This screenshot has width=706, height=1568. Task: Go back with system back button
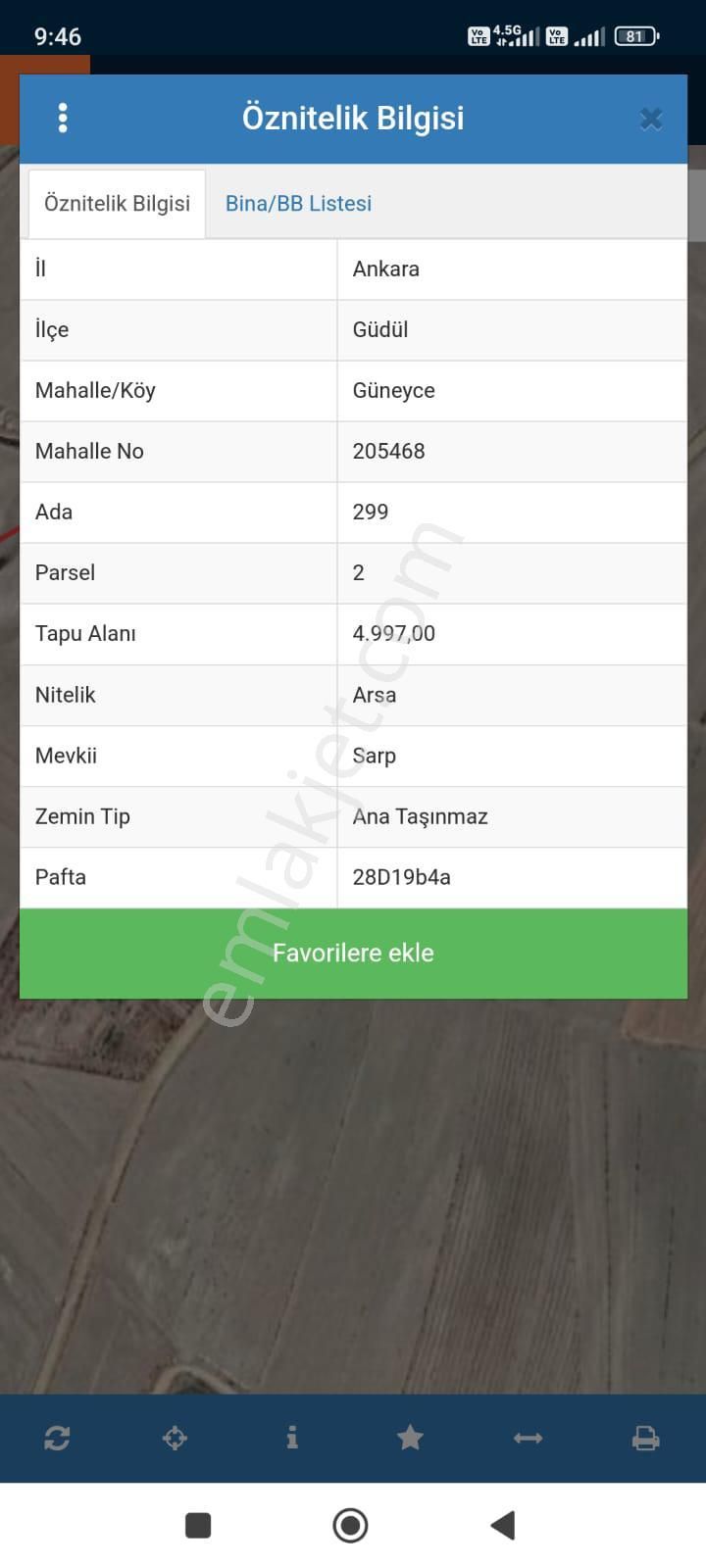[x=503, y=1525]
